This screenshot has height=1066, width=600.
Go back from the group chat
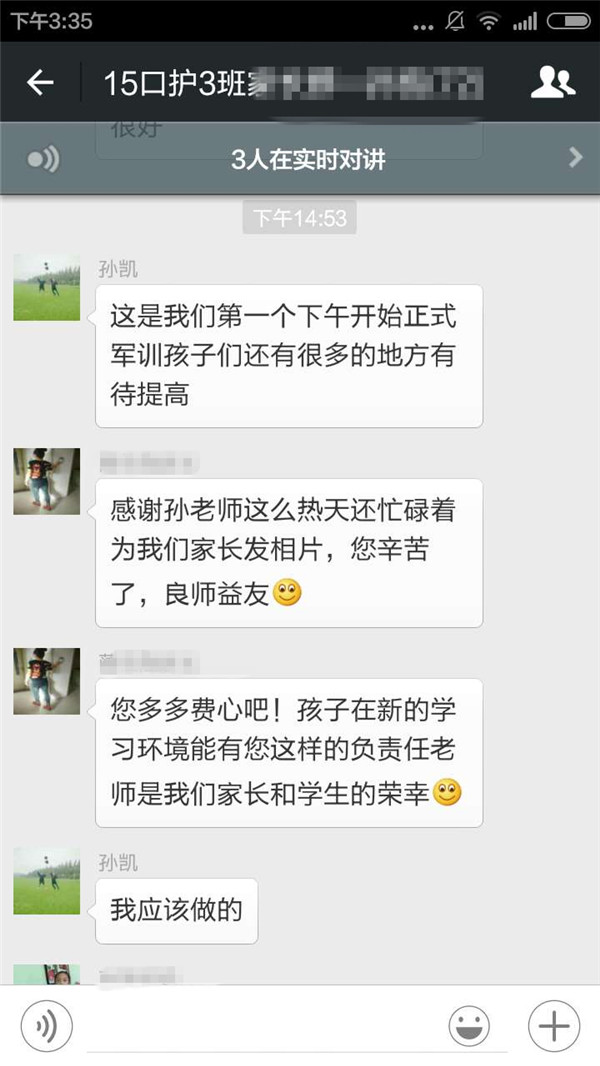(x=40, y=83)
